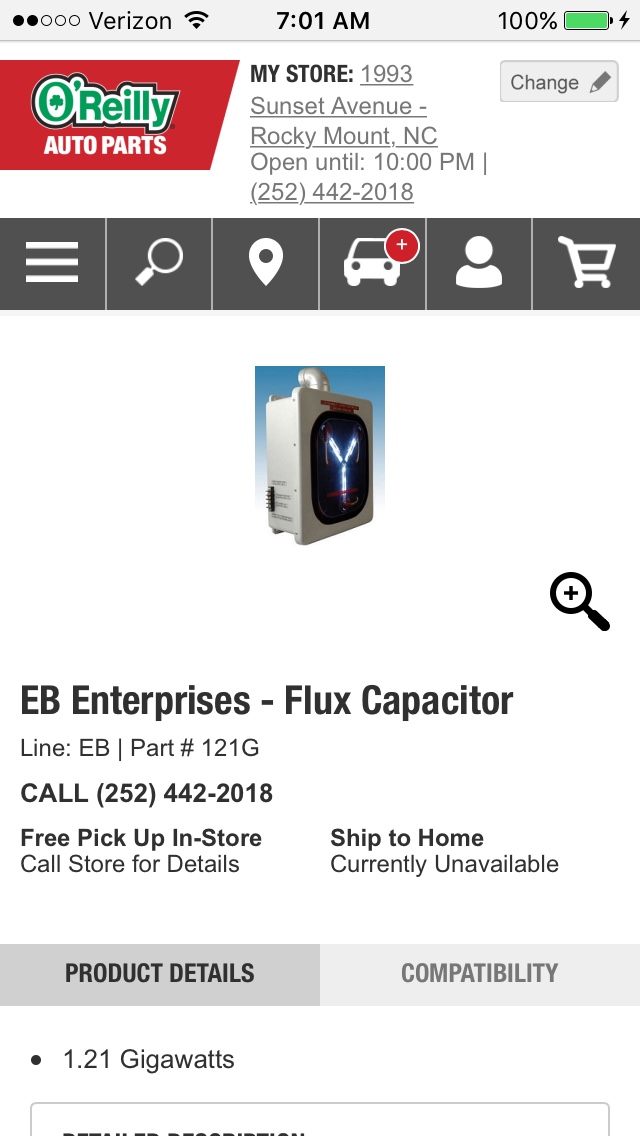Zoom the product image with magnifier plus
This screenshot has width=640, height=1136.
[579, 602]
